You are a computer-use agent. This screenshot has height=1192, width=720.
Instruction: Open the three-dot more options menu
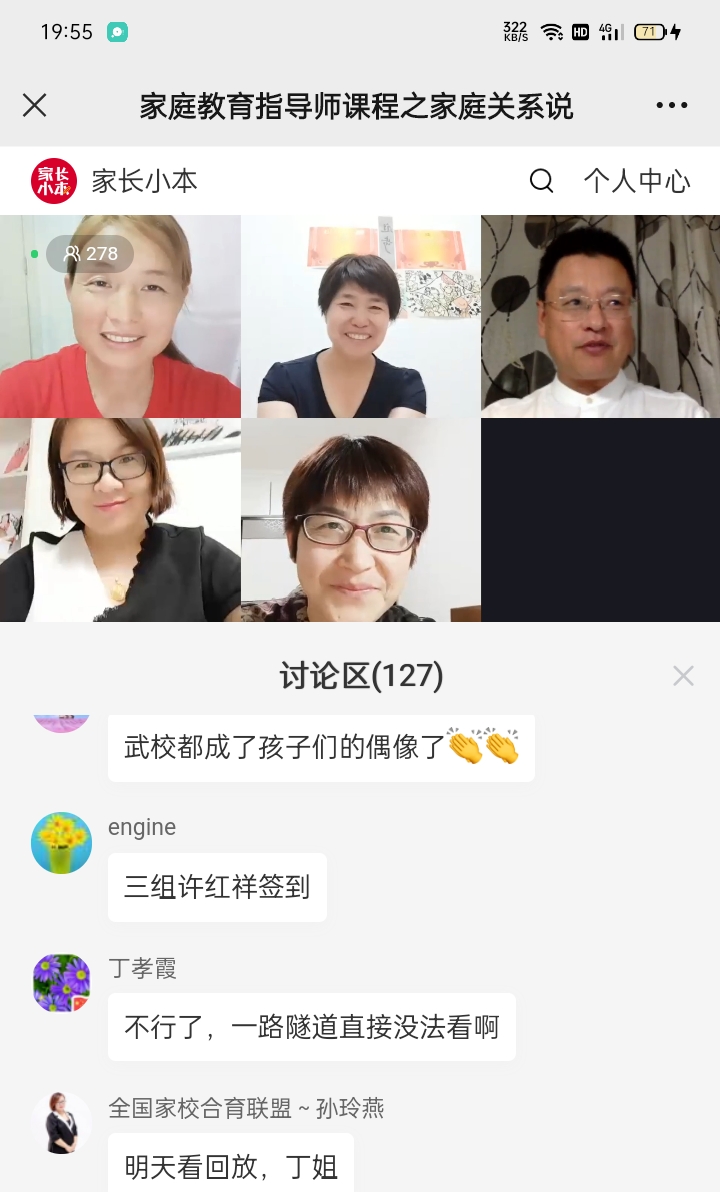(x=672, y=104)
